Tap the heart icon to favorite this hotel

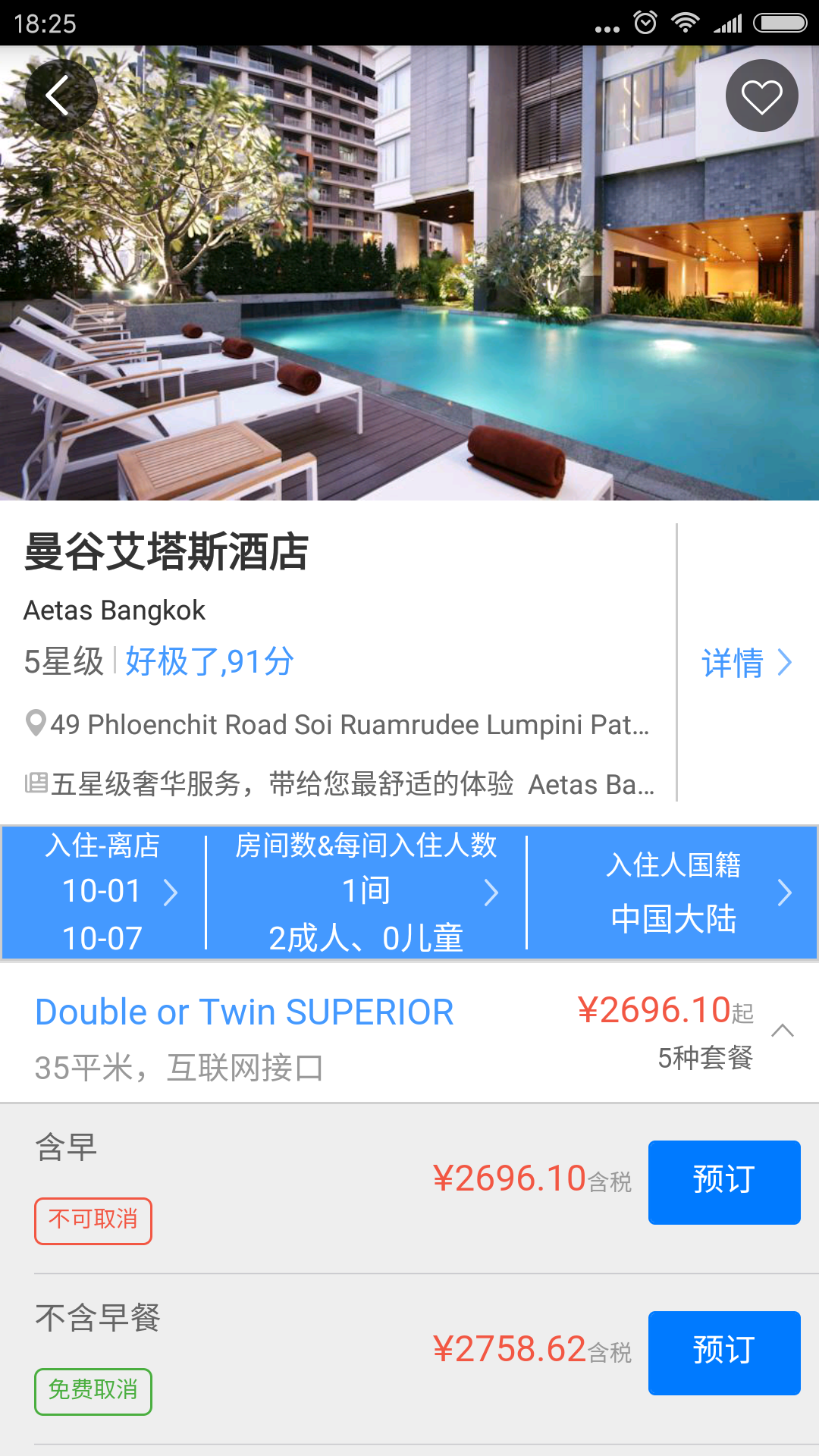(761, 95)
